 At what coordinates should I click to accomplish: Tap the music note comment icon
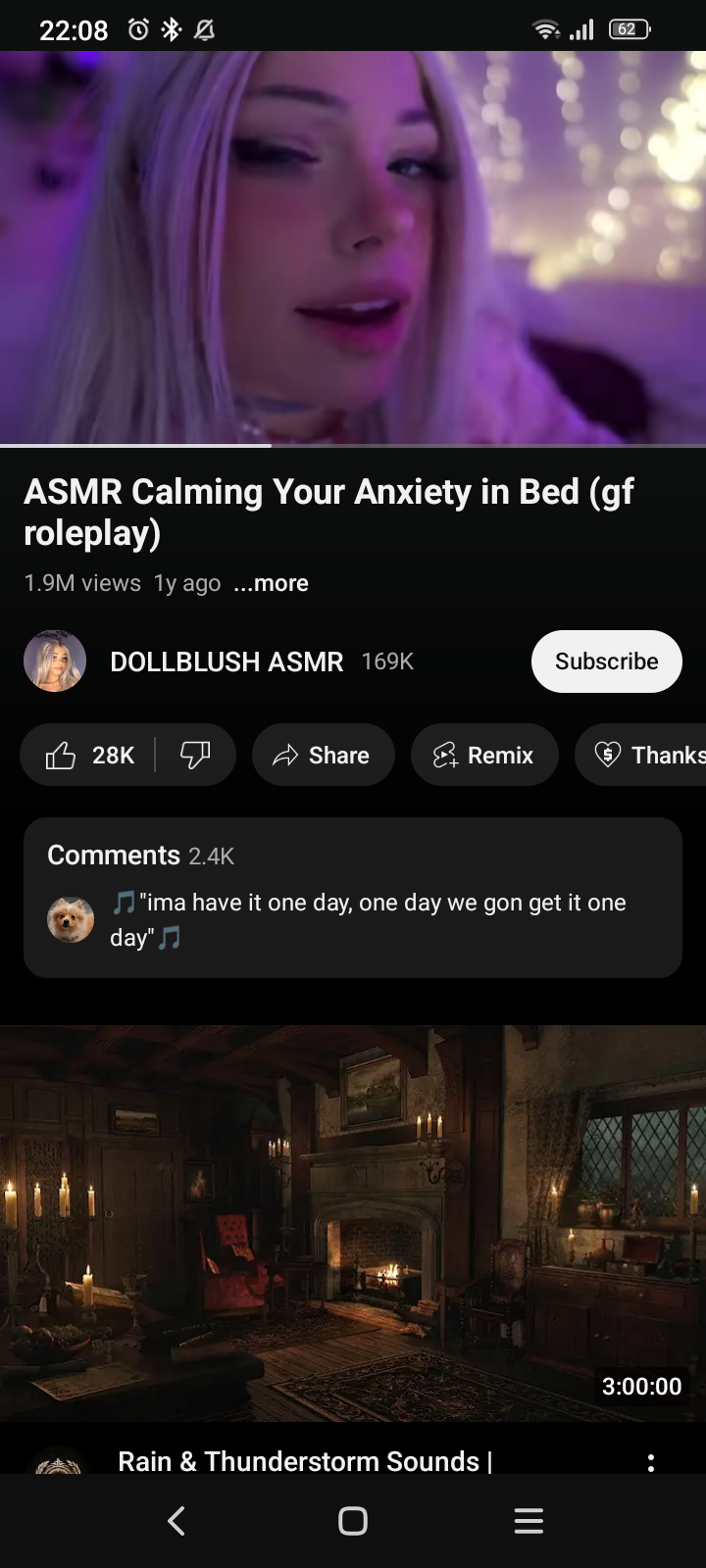tap(125, 902)
